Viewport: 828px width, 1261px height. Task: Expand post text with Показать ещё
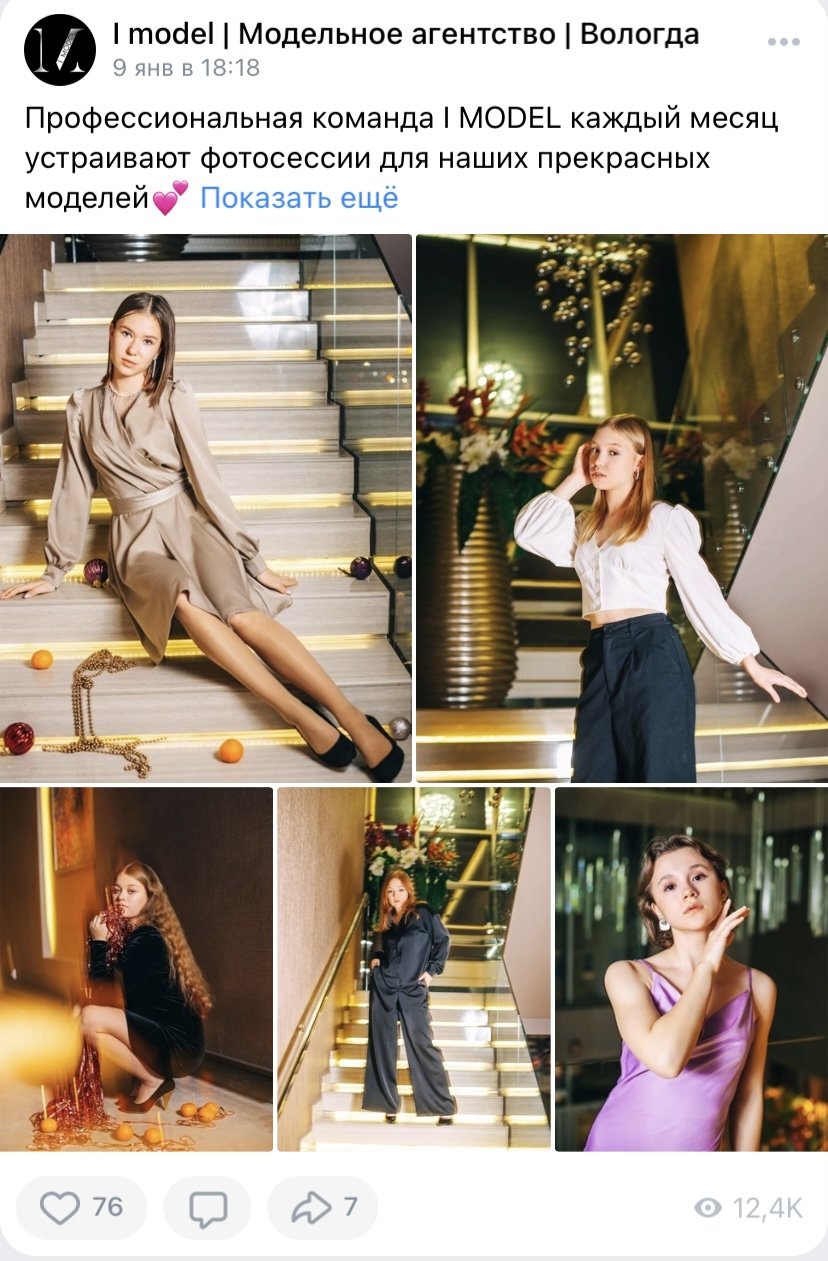(x=299, y=198)
